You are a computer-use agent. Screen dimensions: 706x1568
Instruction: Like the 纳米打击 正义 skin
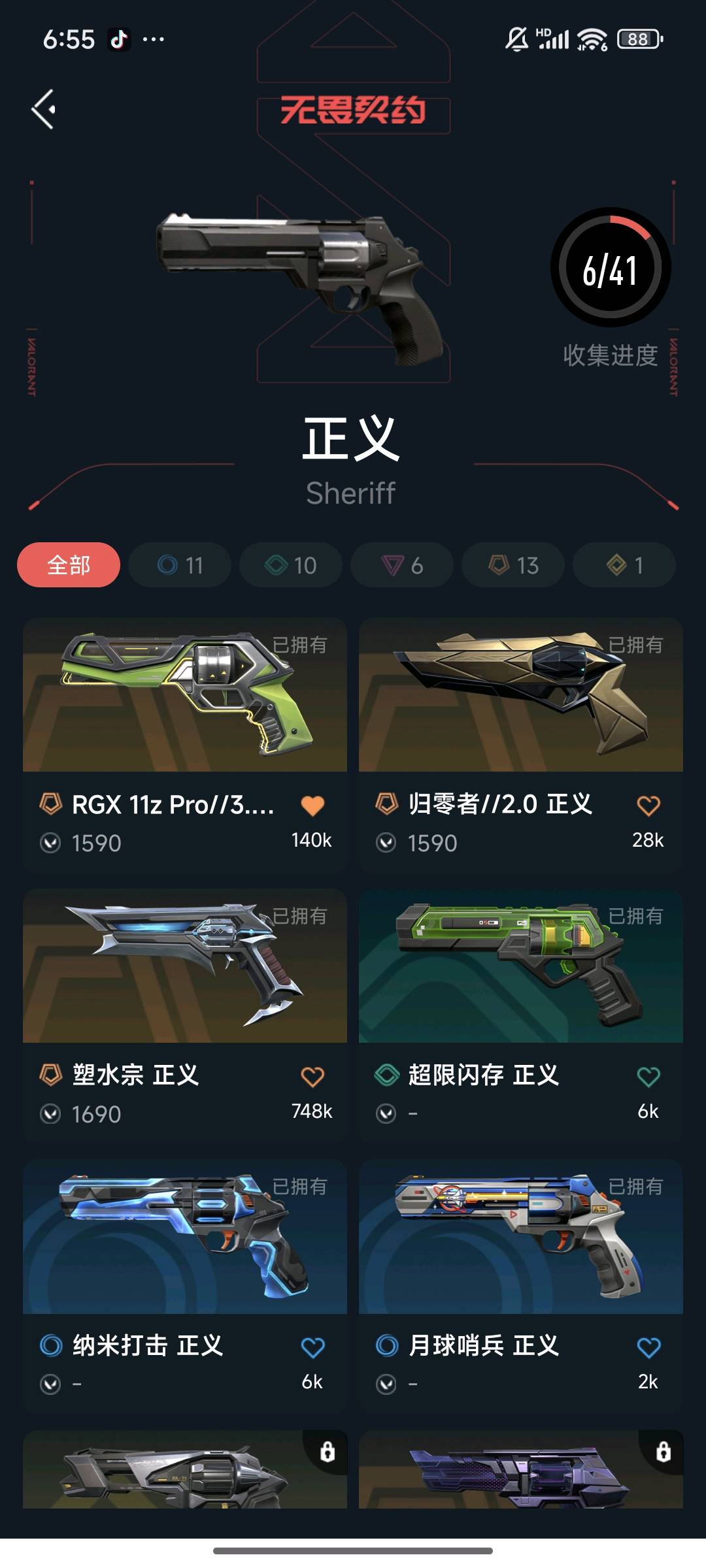312,1347
